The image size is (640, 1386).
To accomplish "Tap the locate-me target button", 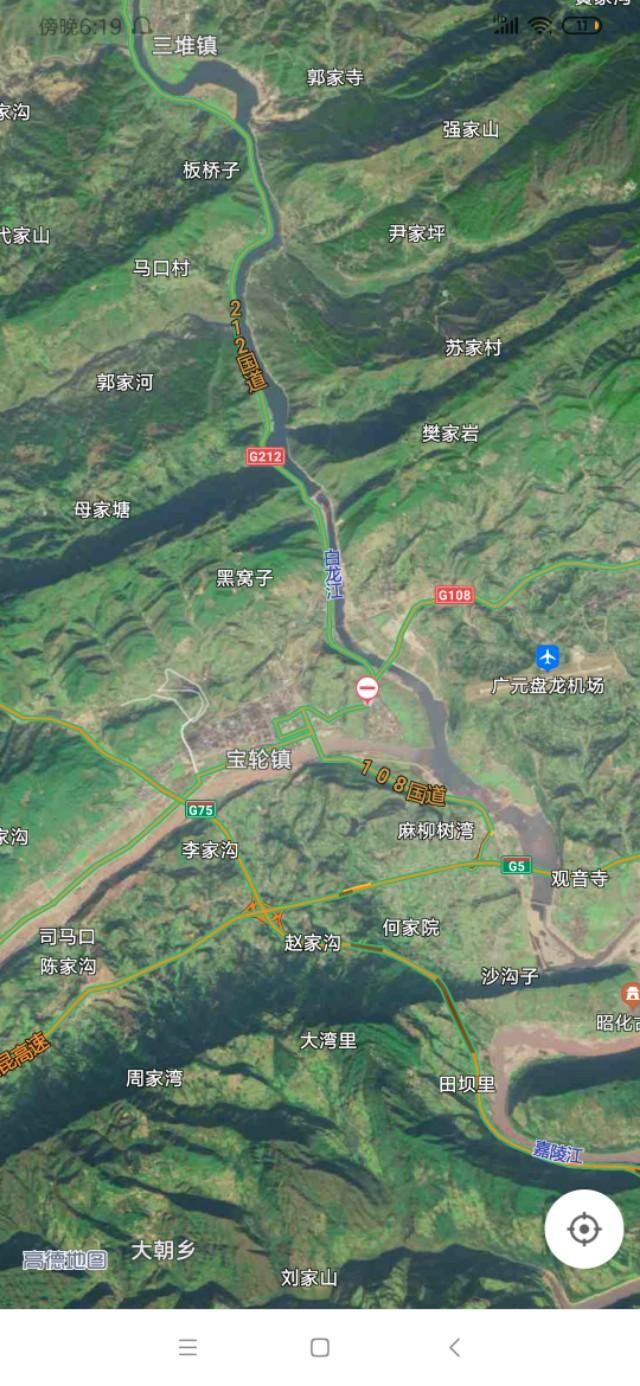I will pos(584,1229).
